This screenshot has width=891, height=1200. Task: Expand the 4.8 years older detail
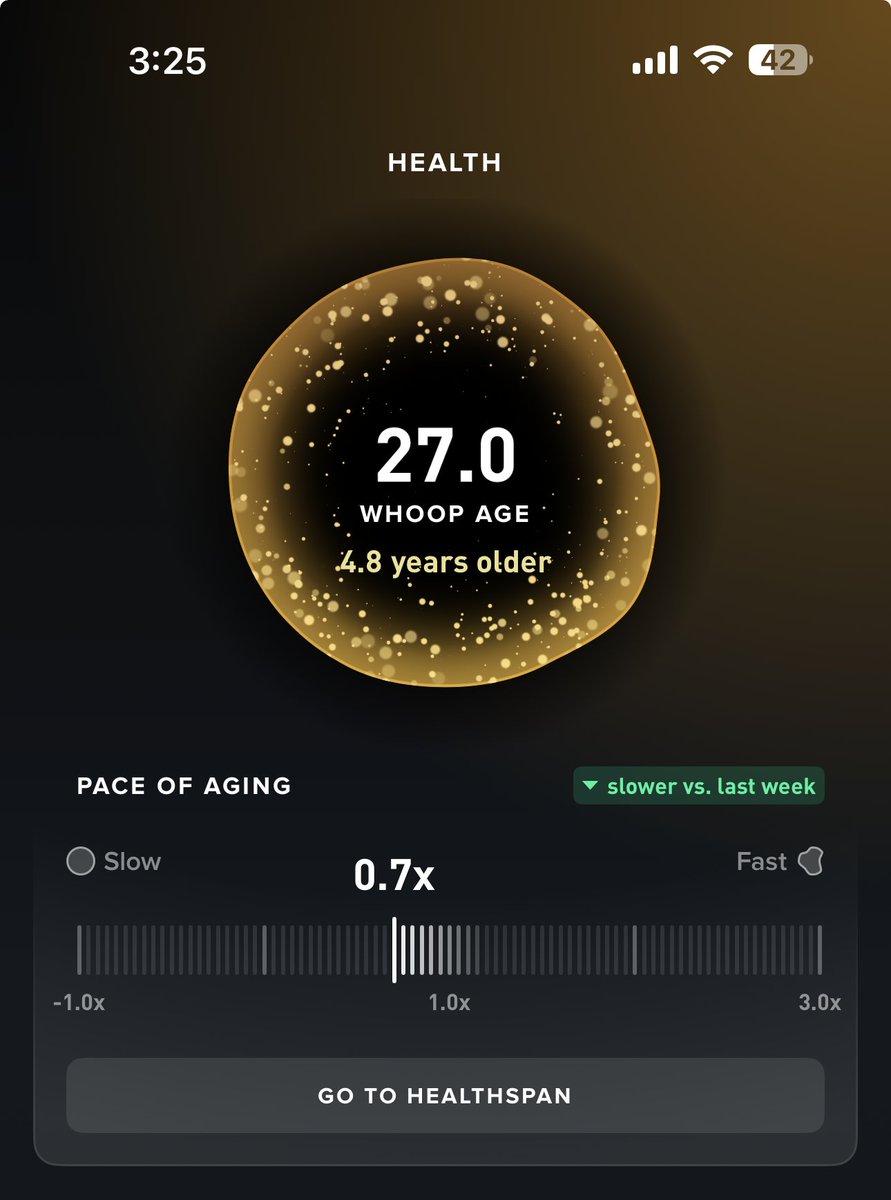tap(445, 562)
